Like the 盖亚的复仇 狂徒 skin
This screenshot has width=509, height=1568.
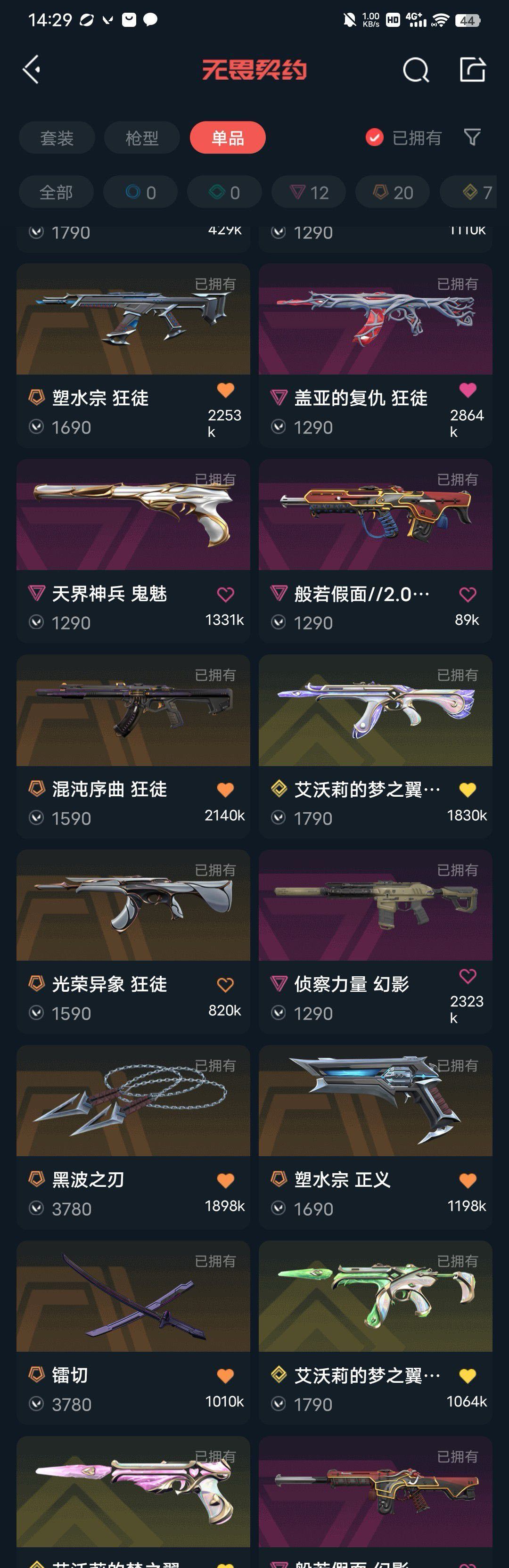467,390
